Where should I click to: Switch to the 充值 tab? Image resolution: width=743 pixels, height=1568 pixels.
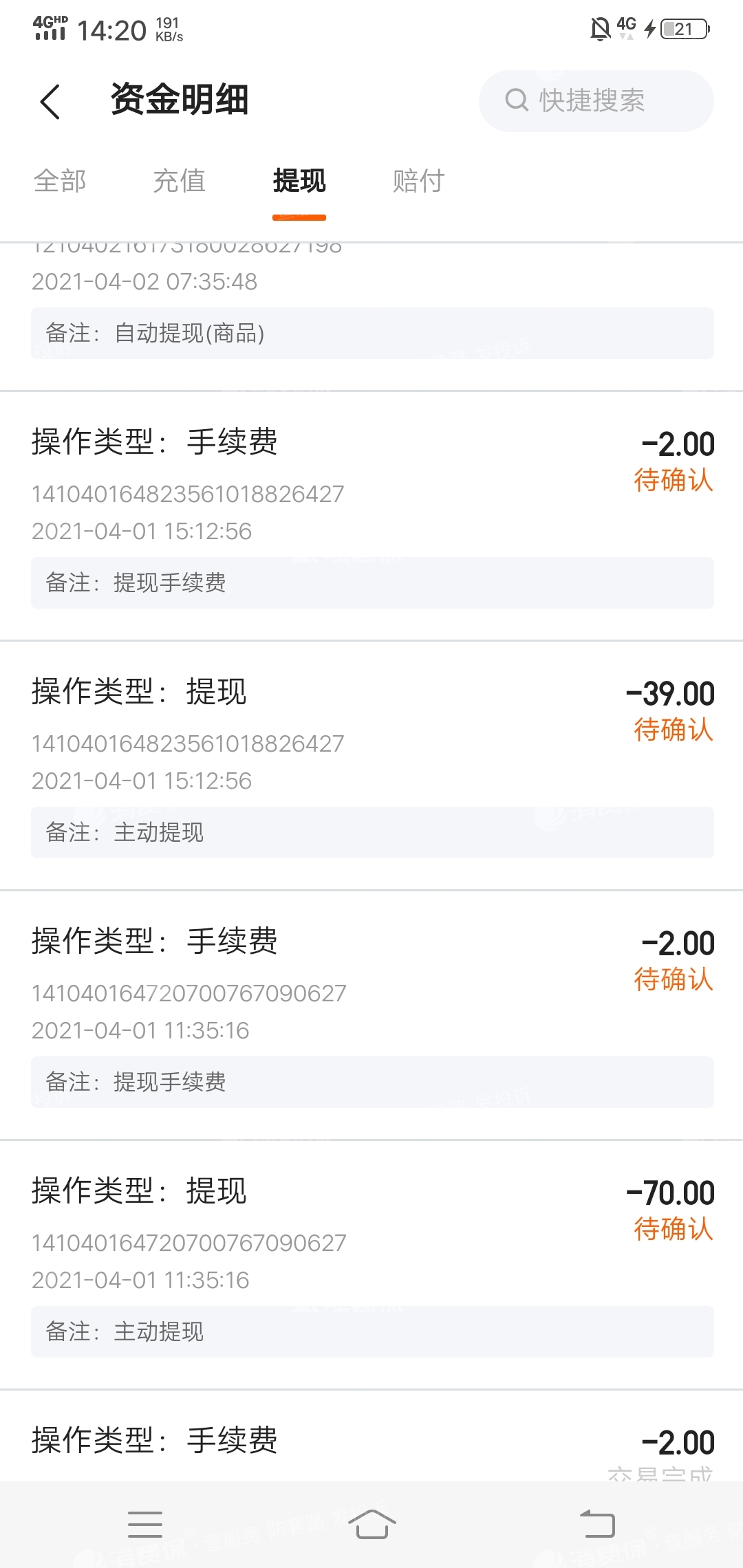180,182
